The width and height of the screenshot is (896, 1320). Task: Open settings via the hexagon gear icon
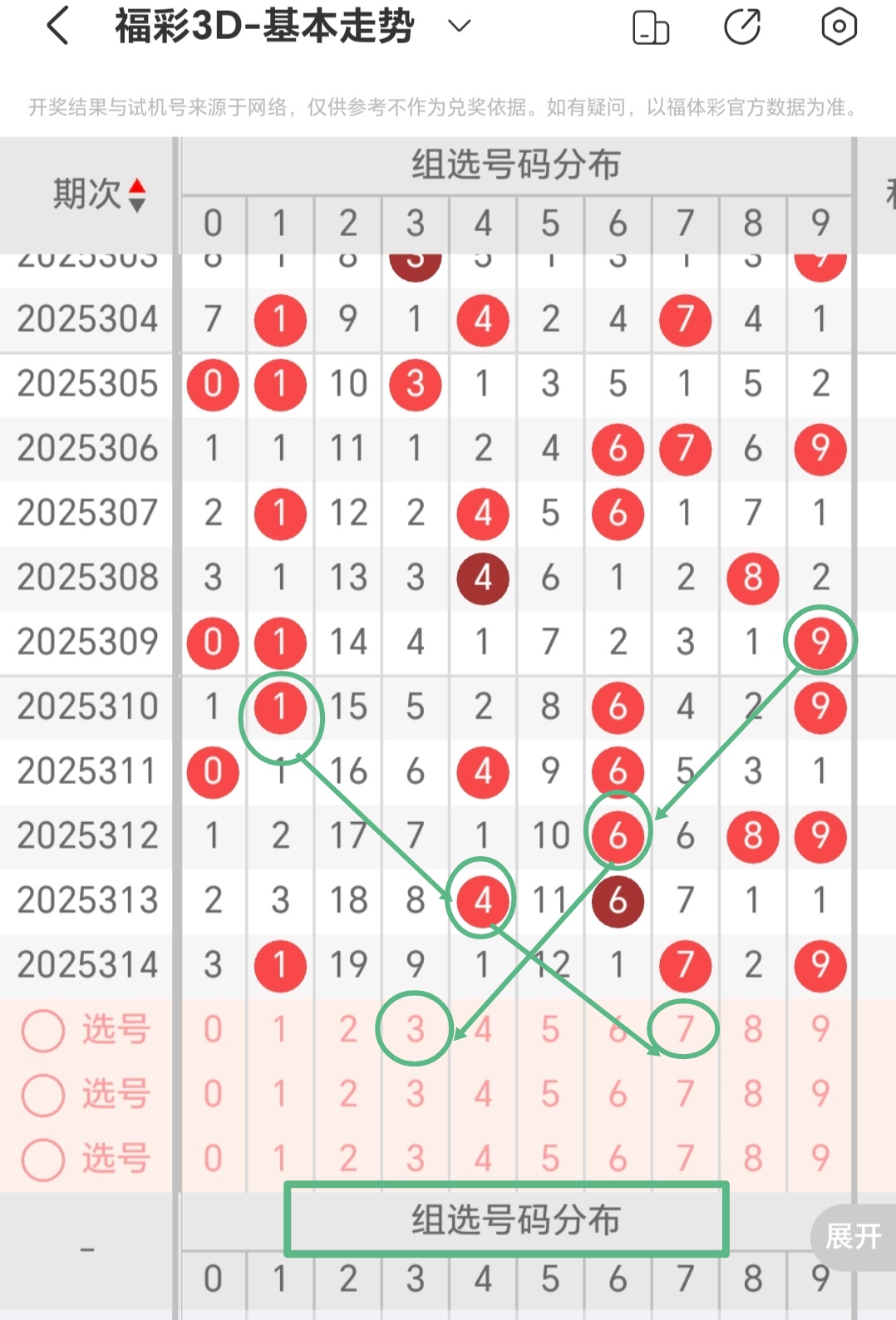(x=839, y=27)
